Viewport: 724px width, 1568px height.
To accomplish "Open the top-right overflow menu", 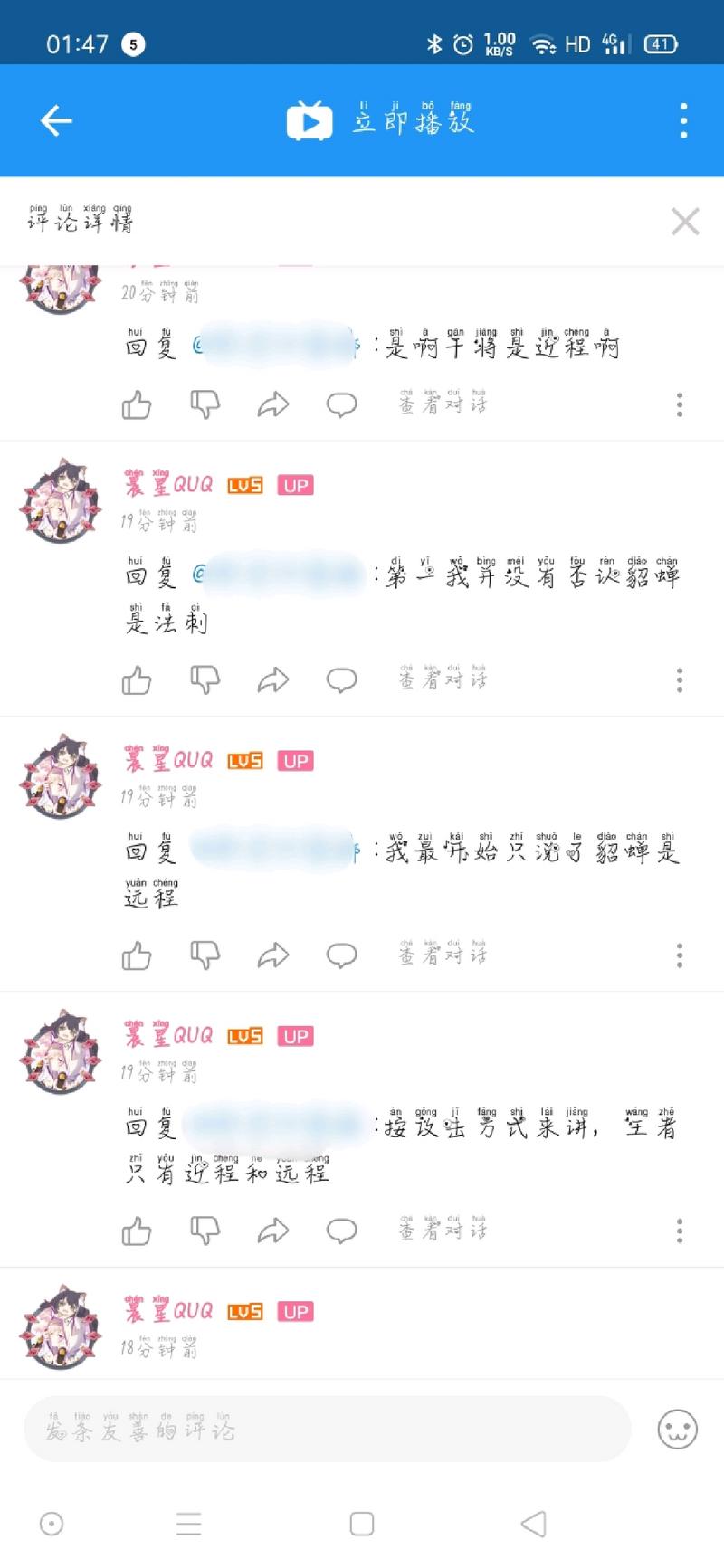I will [x=683, y=120].
